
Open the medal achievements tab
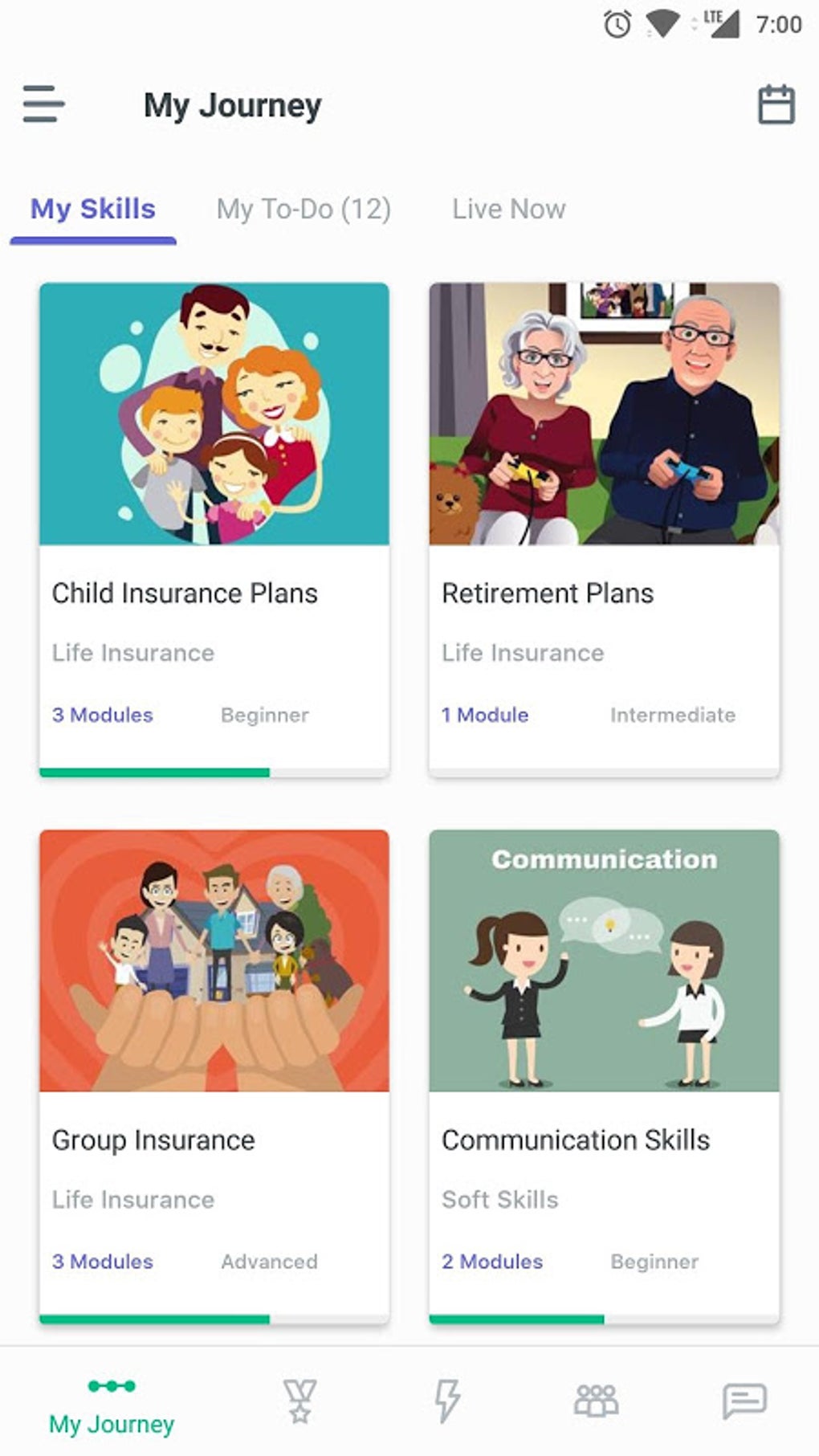299,1401
